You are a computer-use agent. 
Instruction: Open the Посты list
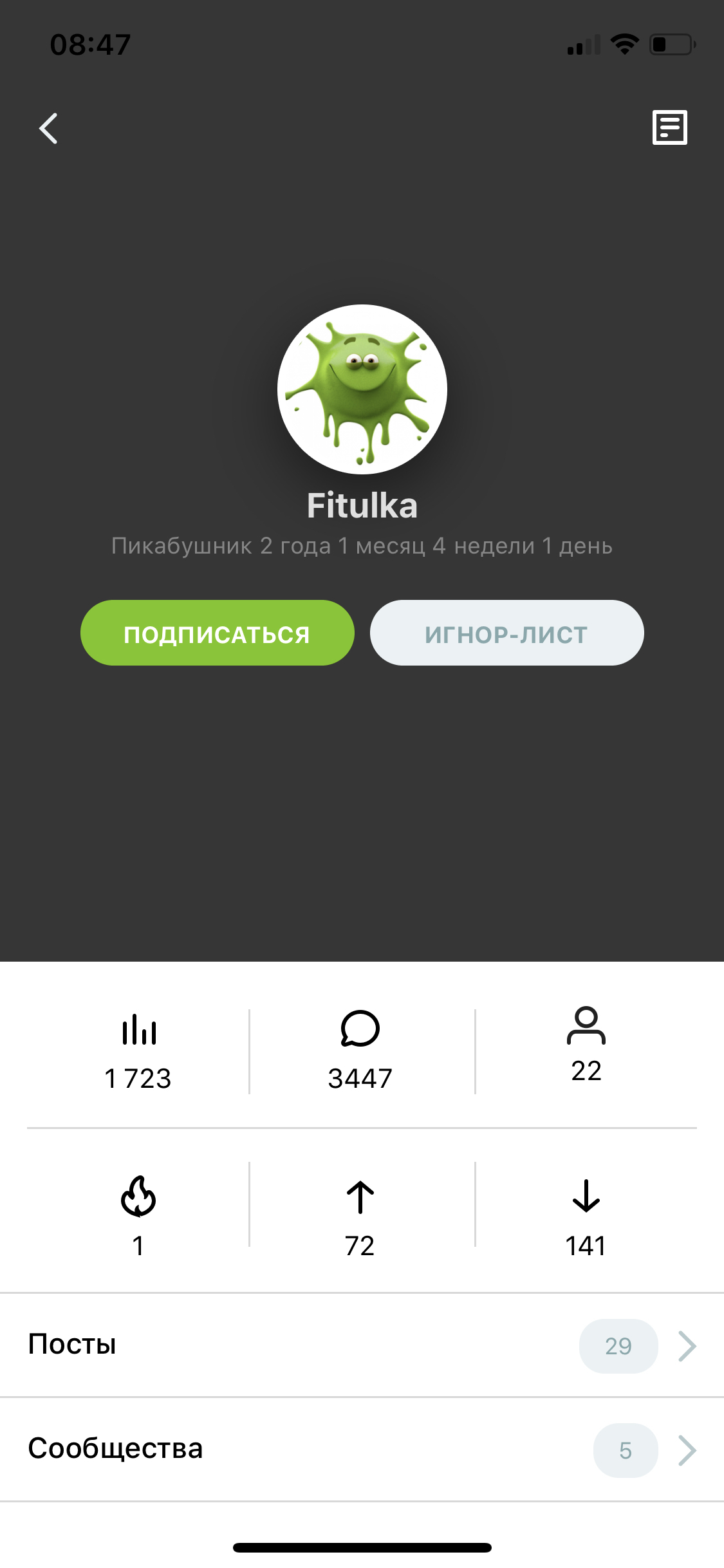tap(362, 1345)
